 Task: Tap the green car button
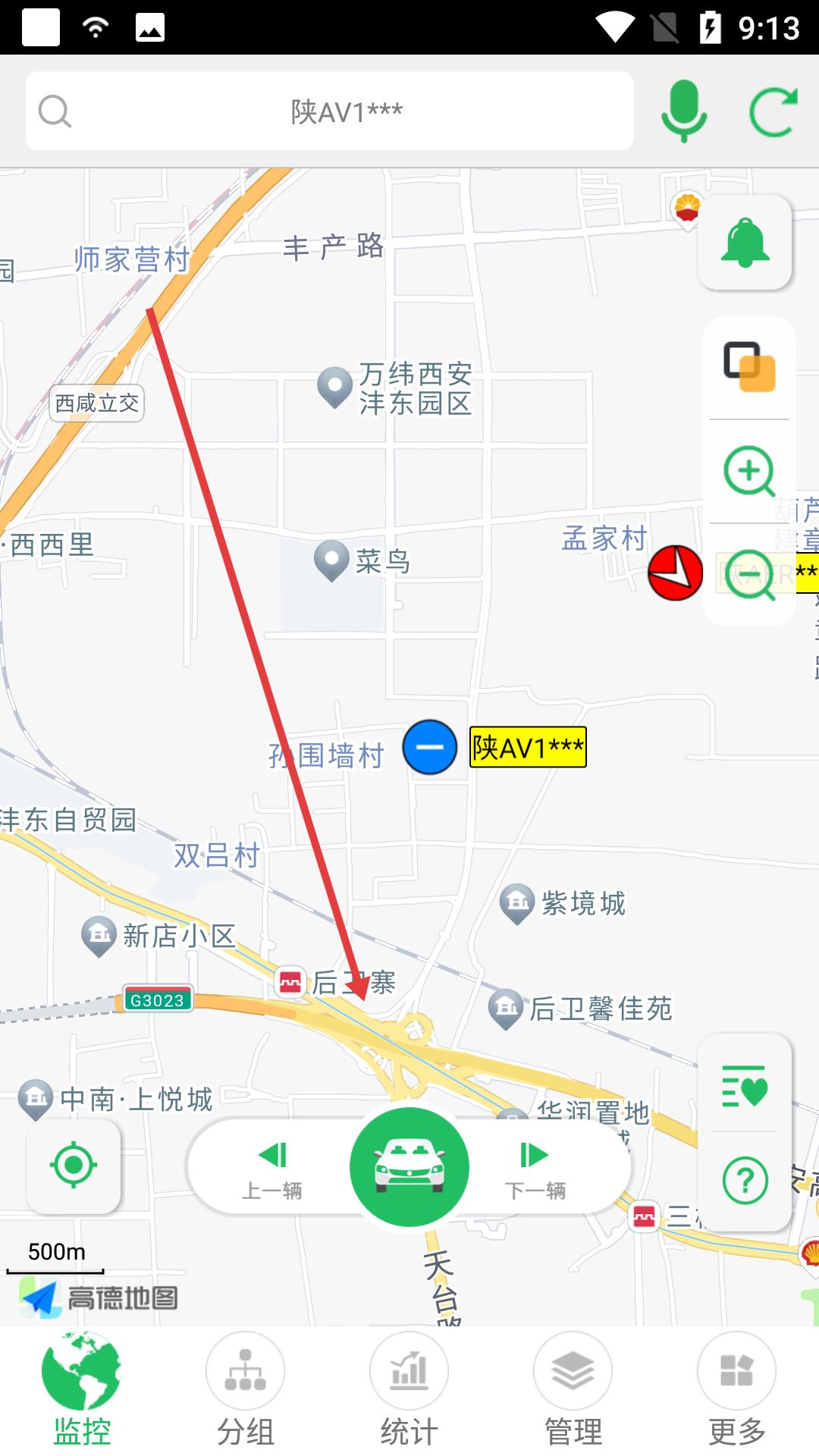[x=409, y=1167]
